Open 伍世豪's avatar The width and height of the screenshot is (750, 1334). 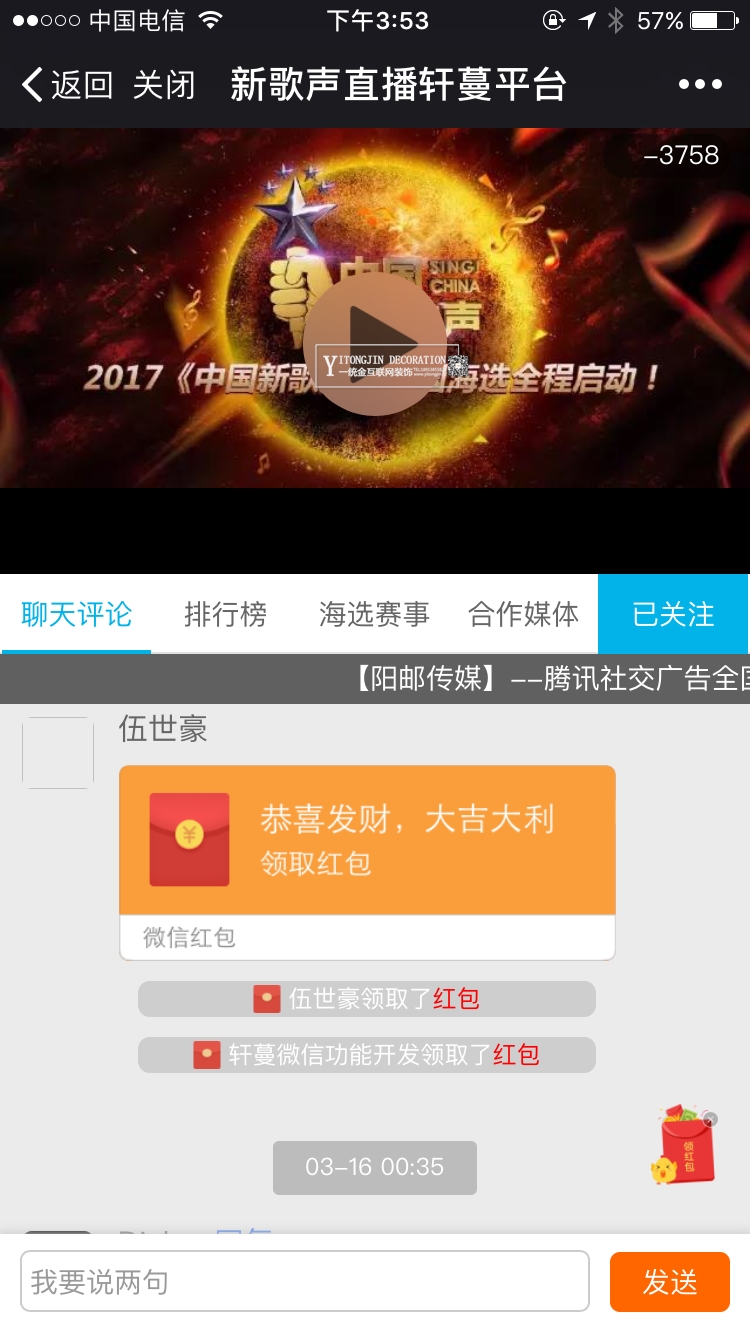click(58, 752)
